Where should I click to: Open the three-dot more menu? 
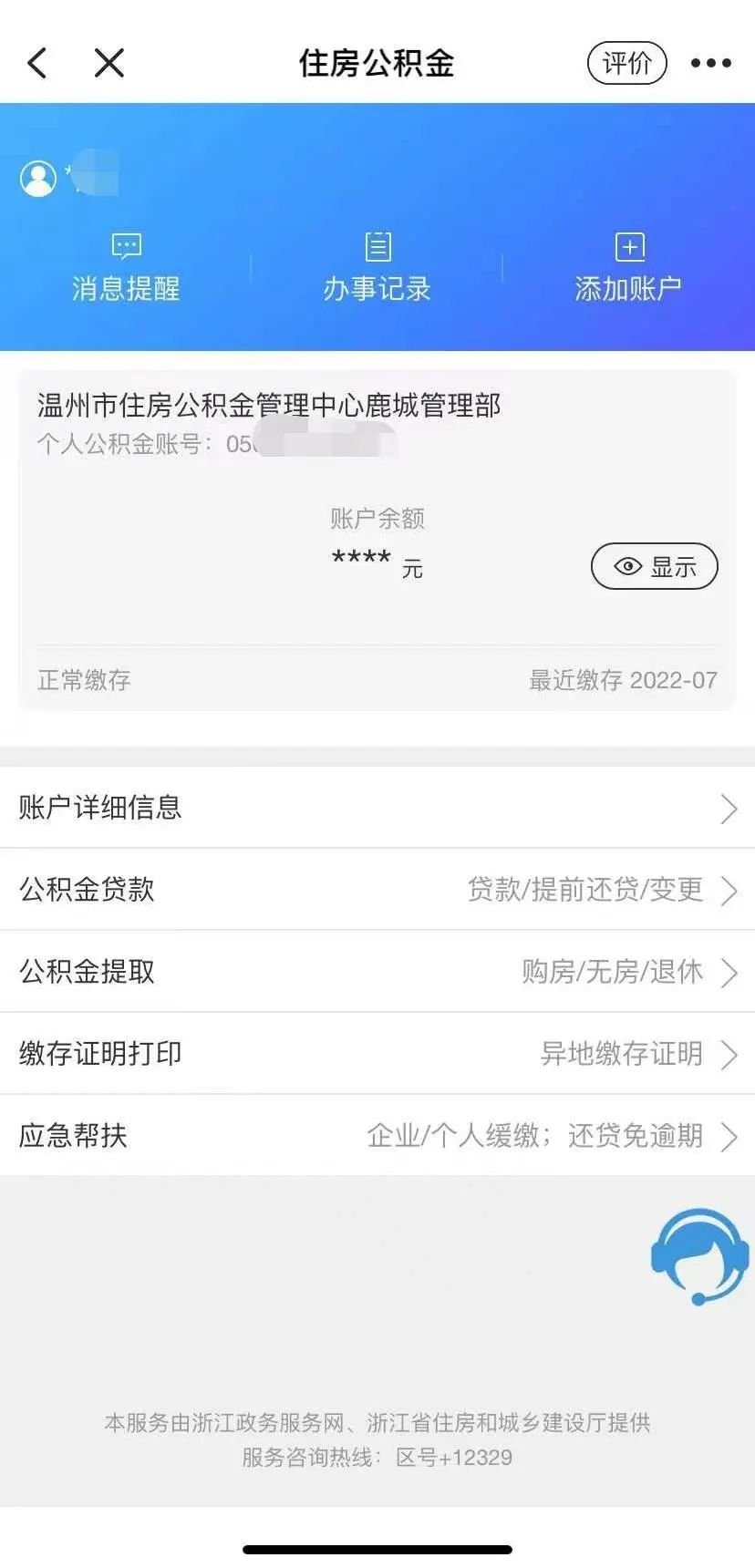[x=711, y=63]
